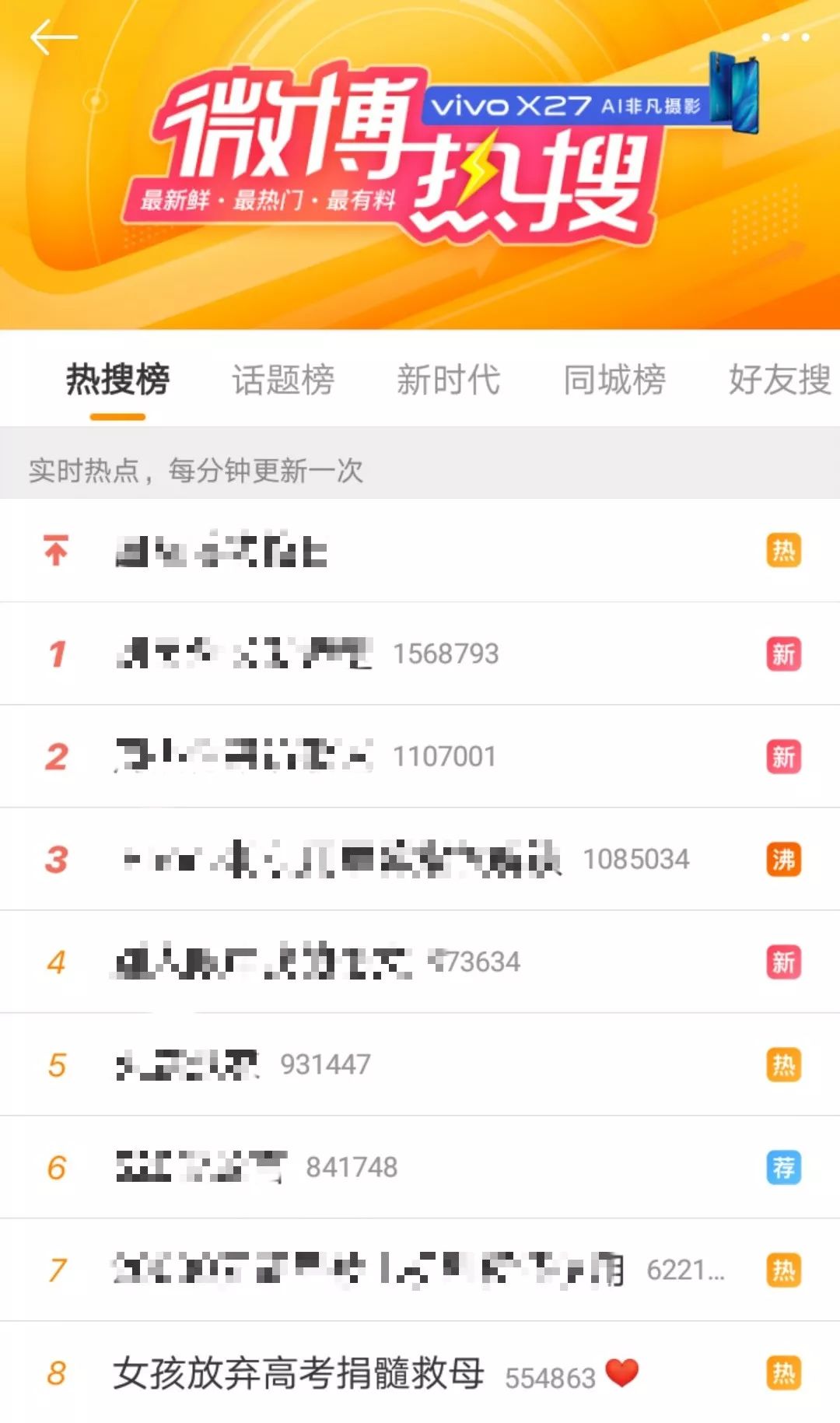Select the 好友搜 tab
The height and width of the screenshot is (1423, 840).
tap(779, 380)
